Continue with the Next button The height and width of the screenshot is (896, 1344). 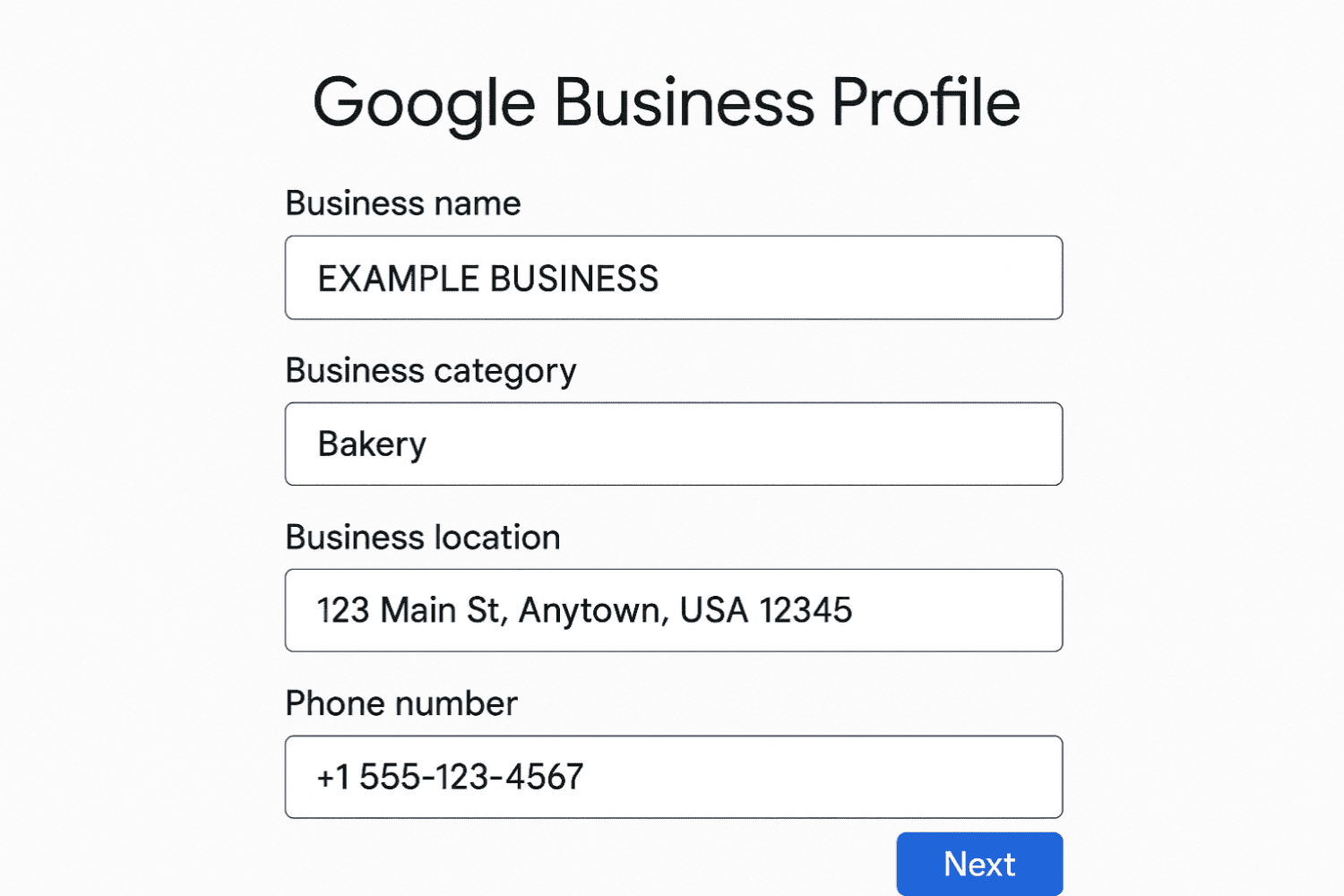[979, 864]
